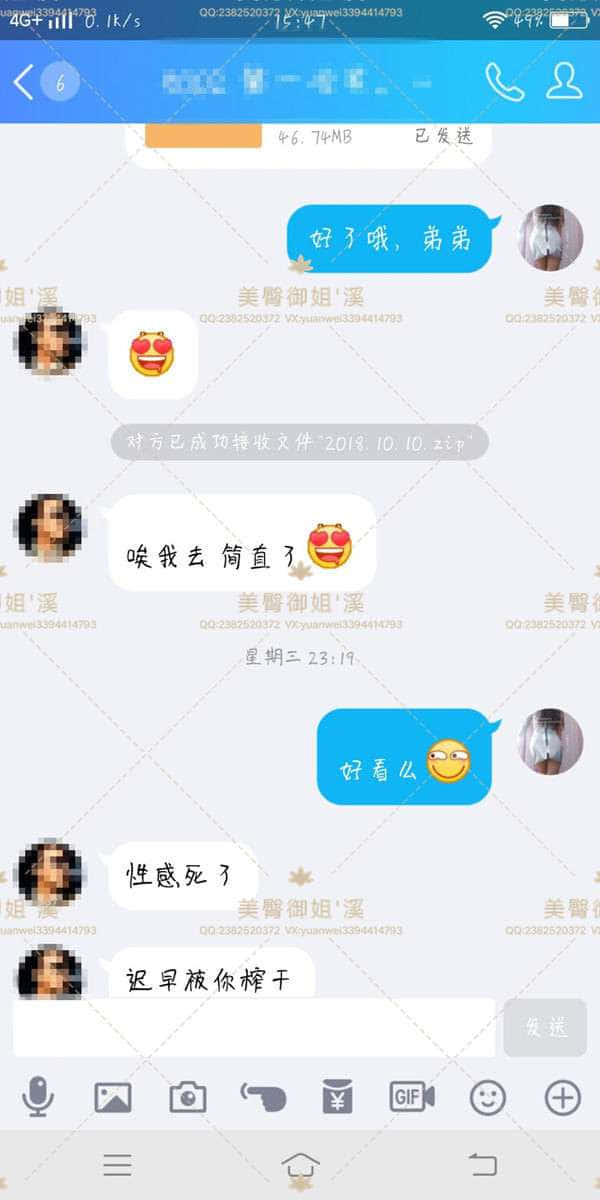Start a voice call with this contact
The width and height of the screenshot is (600, 1200).
(504, 82)
